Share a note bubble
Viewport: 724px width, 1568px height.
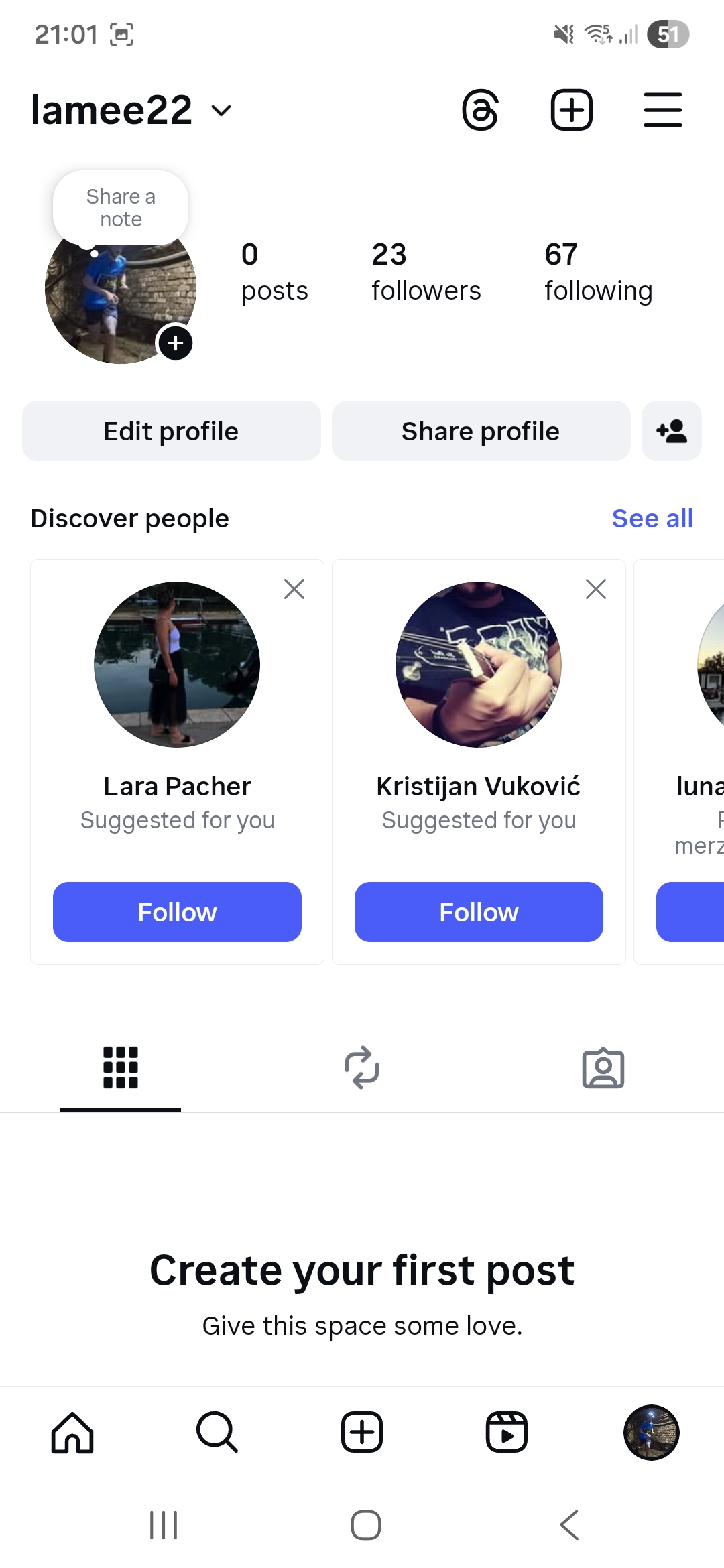pos(121,208)
